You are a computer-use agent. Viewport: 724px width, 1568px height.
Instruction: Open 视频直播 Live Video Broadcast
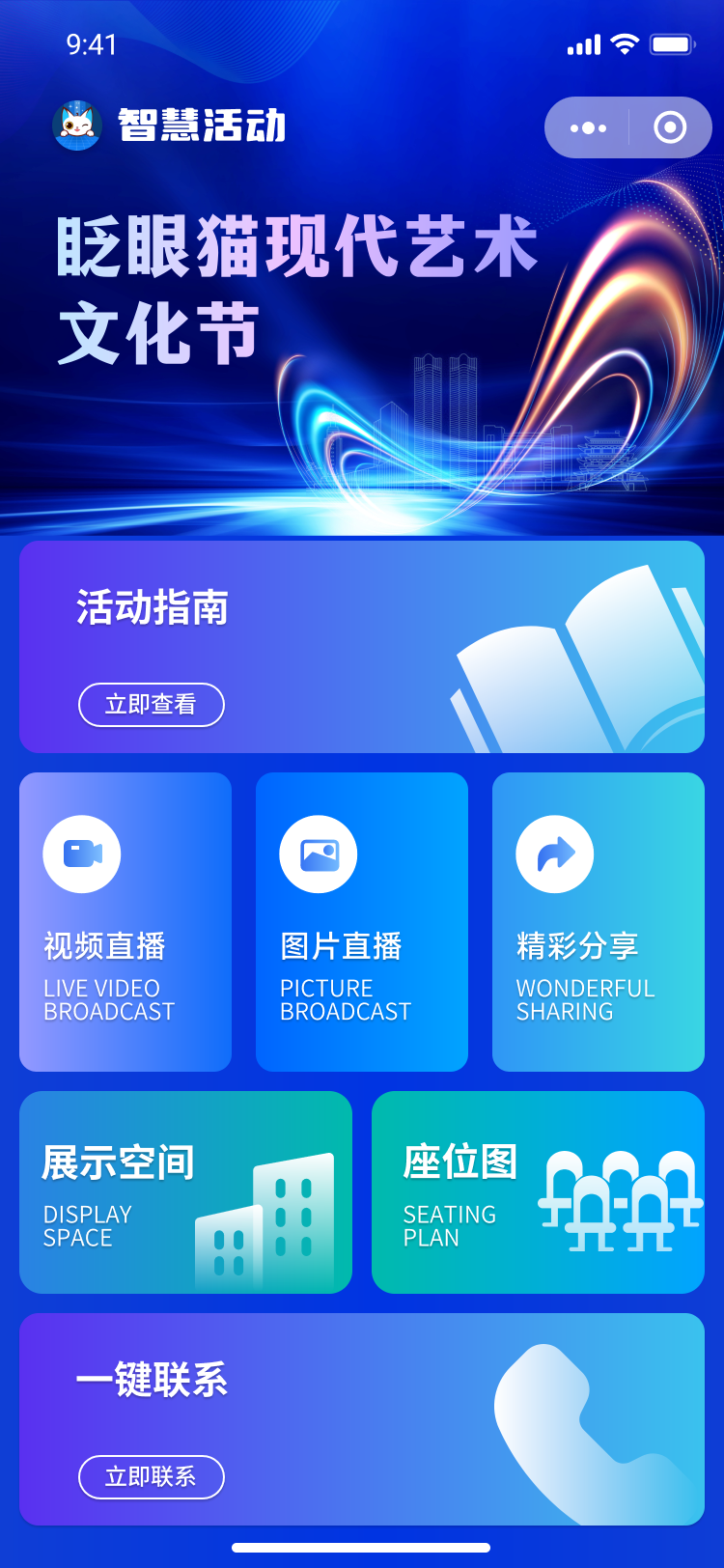pyautogui.click(x=125, y=922)
